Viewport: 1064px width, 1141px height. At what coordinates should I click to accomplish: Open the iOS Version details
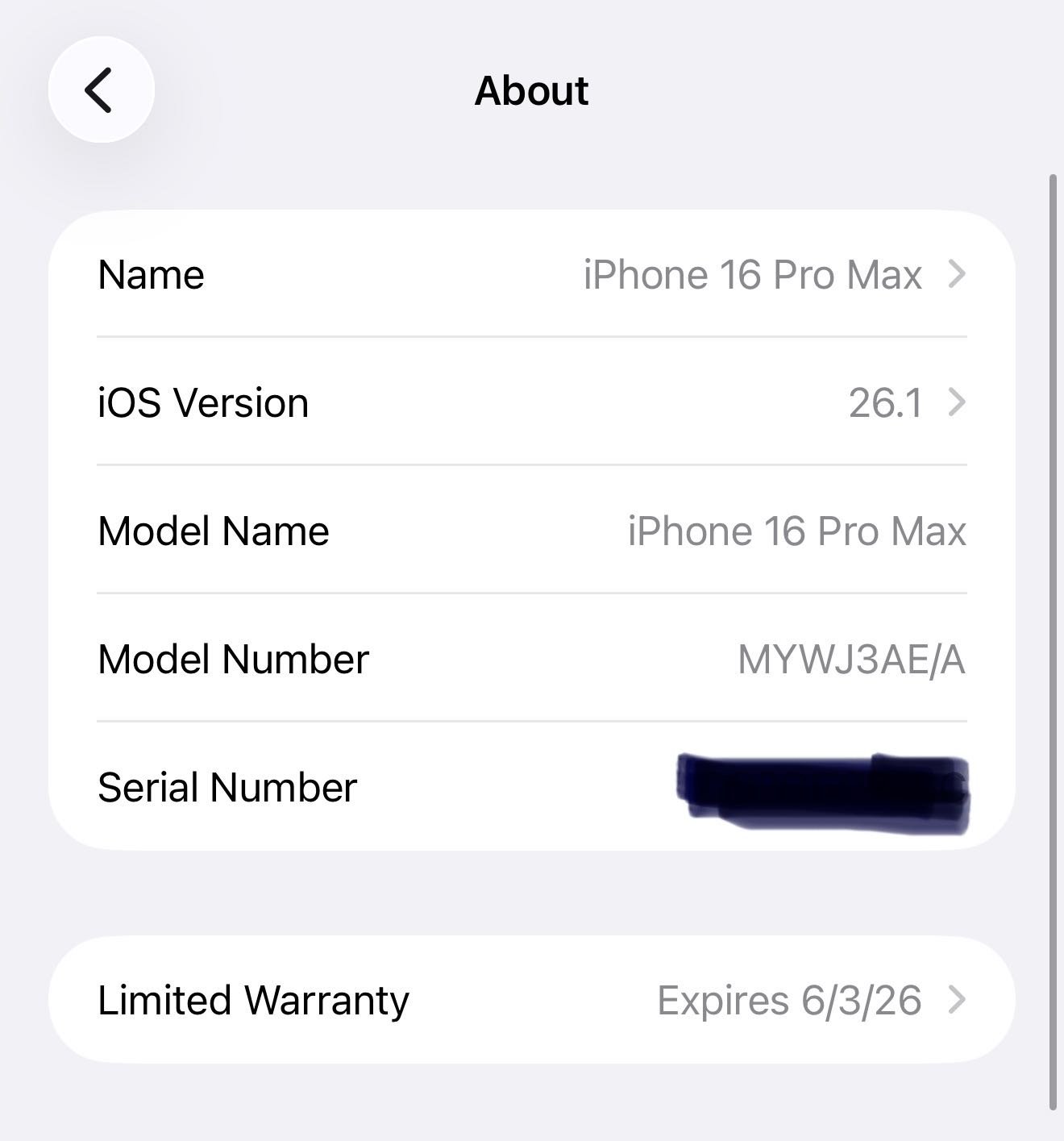532,402
